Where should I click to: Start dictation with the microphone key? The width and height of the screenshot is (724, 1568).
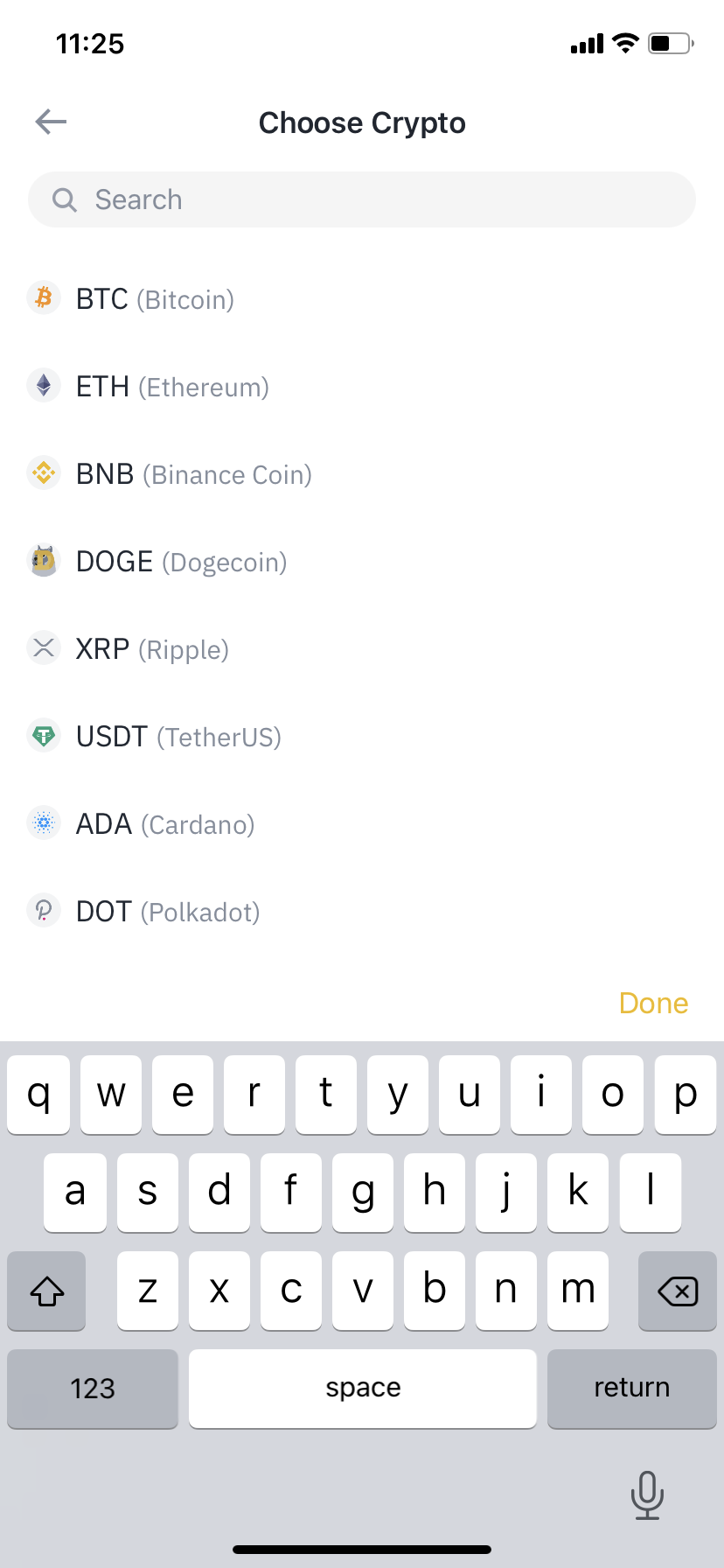click(647, 1494)
